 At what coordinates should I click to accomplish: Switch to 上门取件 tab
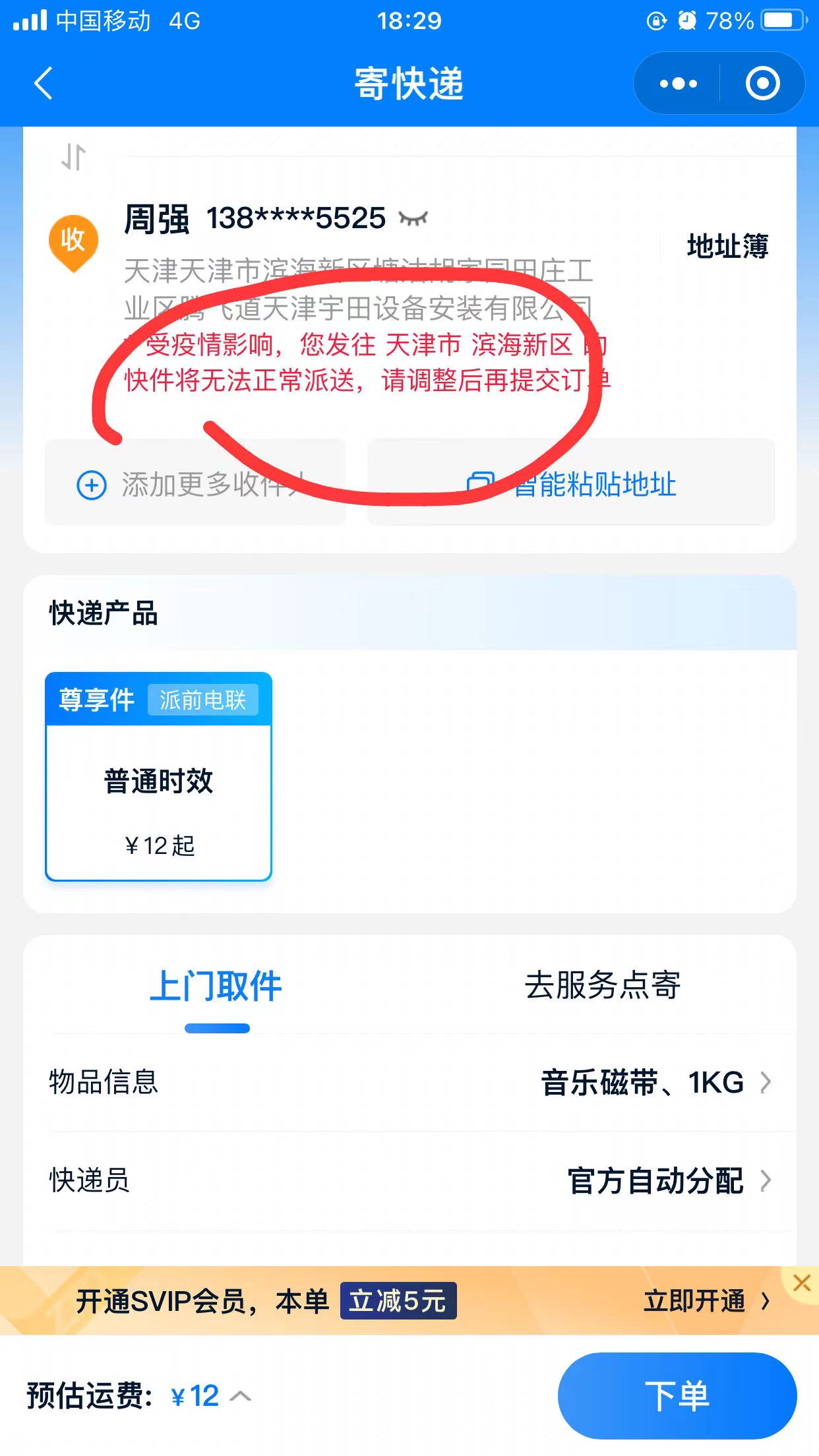click(216, 986)
